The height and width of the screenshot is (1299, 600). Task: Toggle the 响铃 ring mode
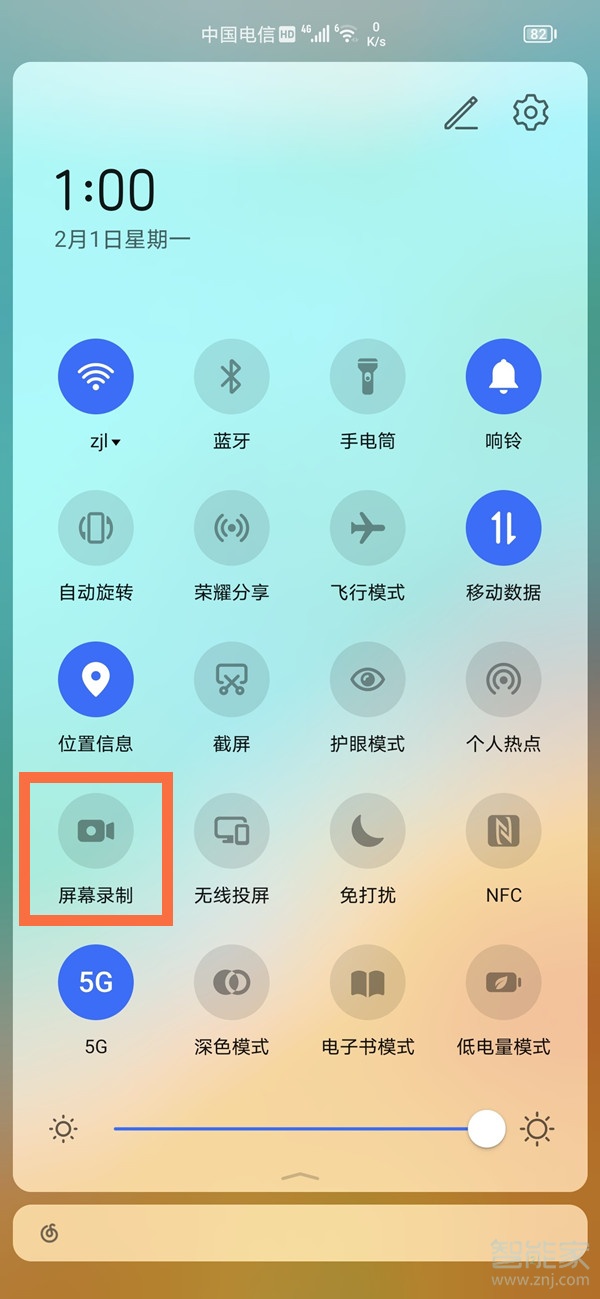(504, 377)
